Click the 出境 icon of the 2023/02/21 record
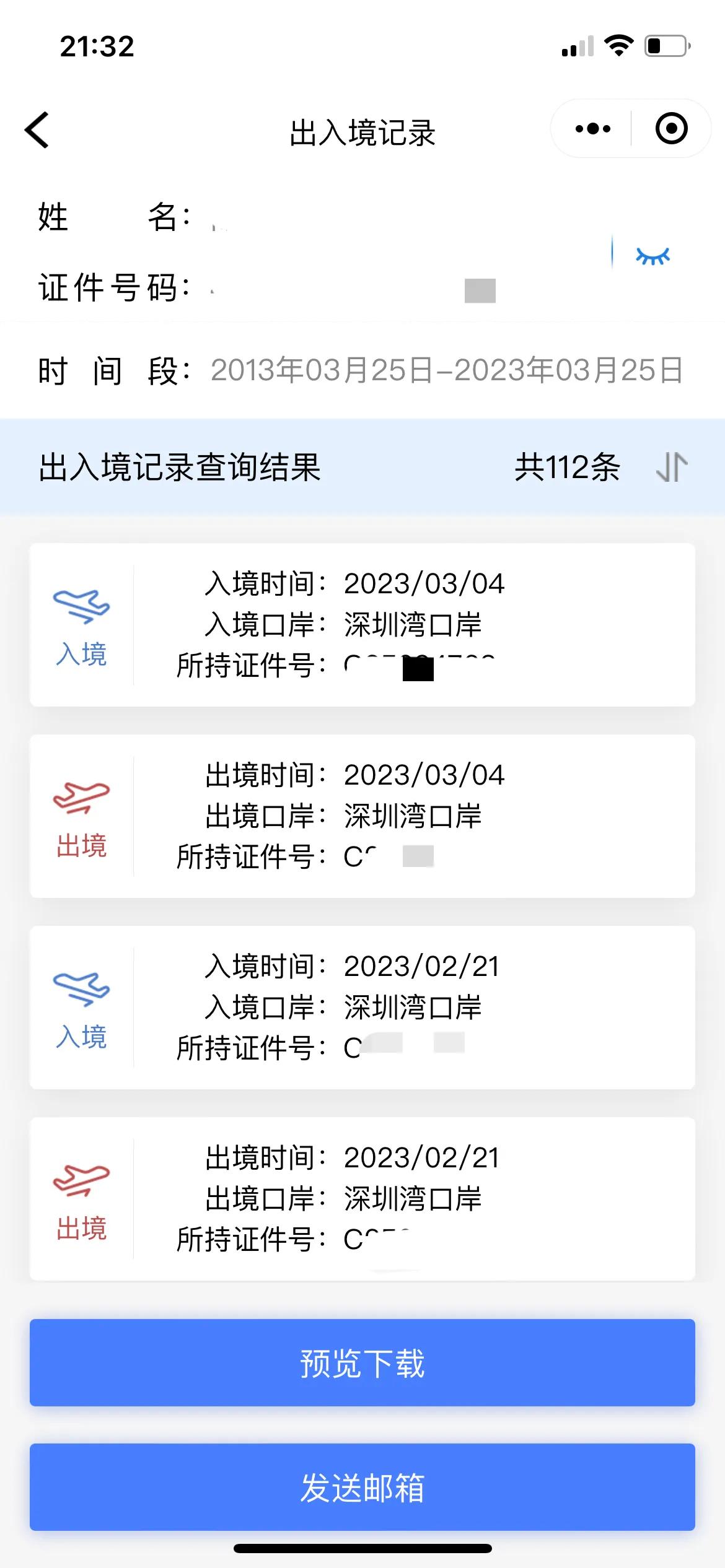725x1568 pixels. pyautogui.click(x=81, y=1180)
